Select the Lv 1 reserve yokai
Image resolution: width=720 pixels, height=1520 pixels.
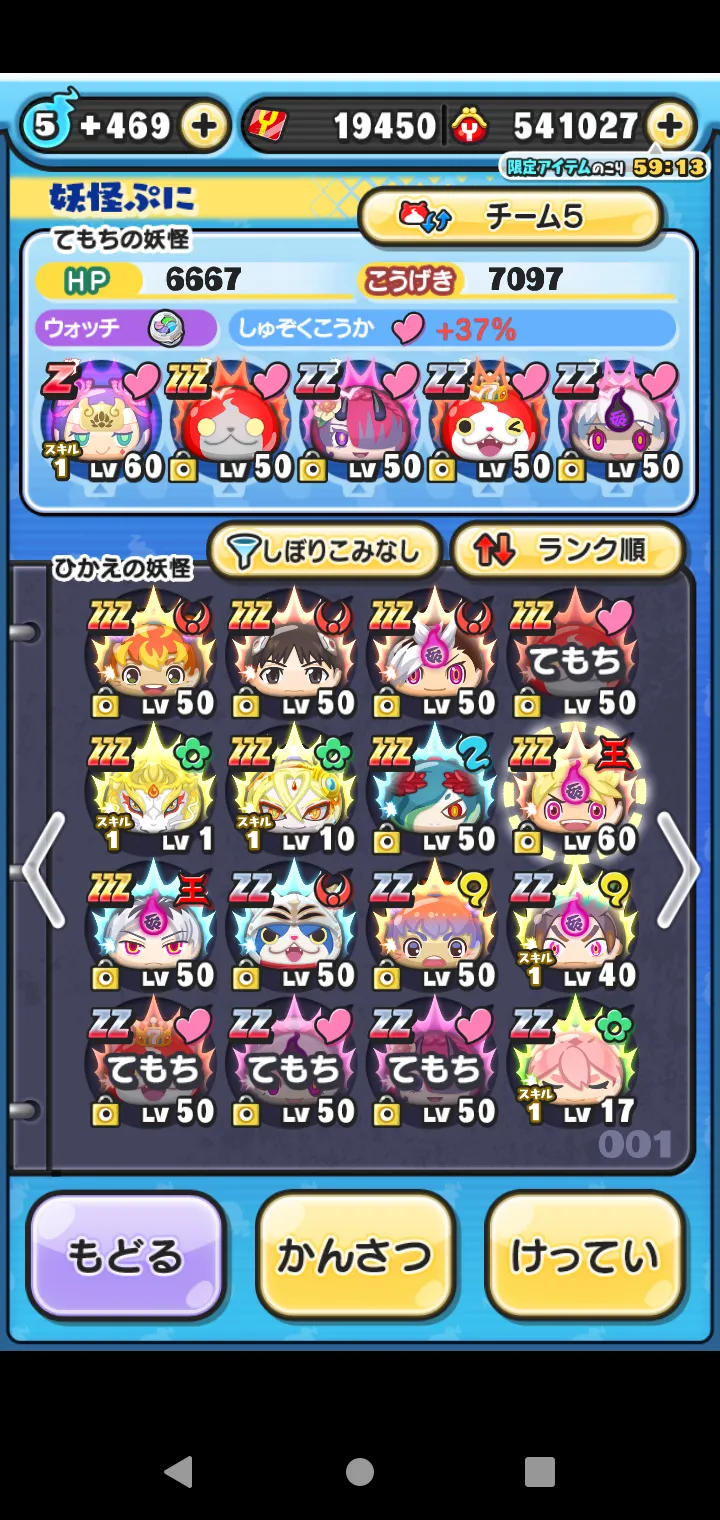coord(152,792)
